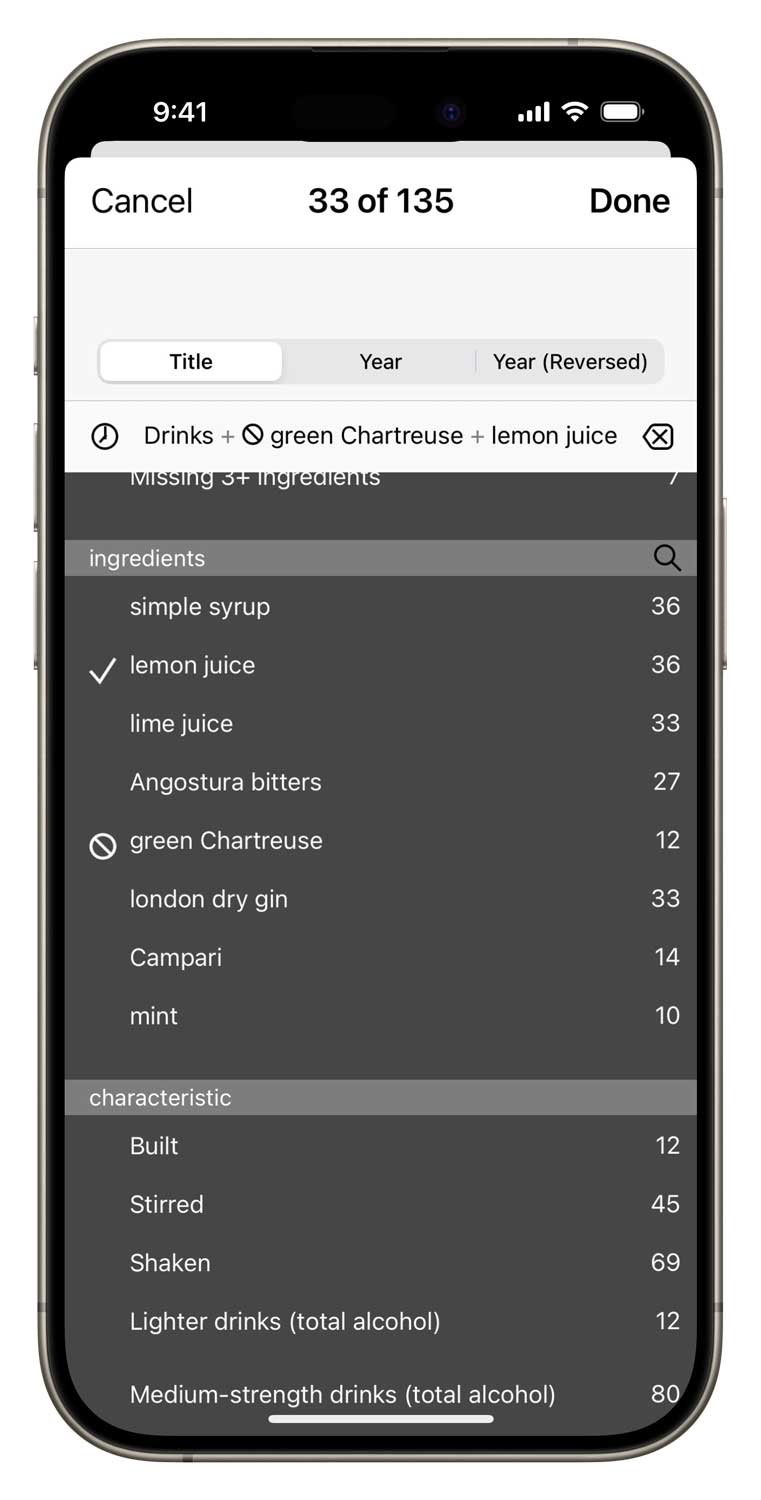Open filter history clock icon
The width and height of the screenshot is (761, 1500).
pyautogui.click(x=105, y=436)
